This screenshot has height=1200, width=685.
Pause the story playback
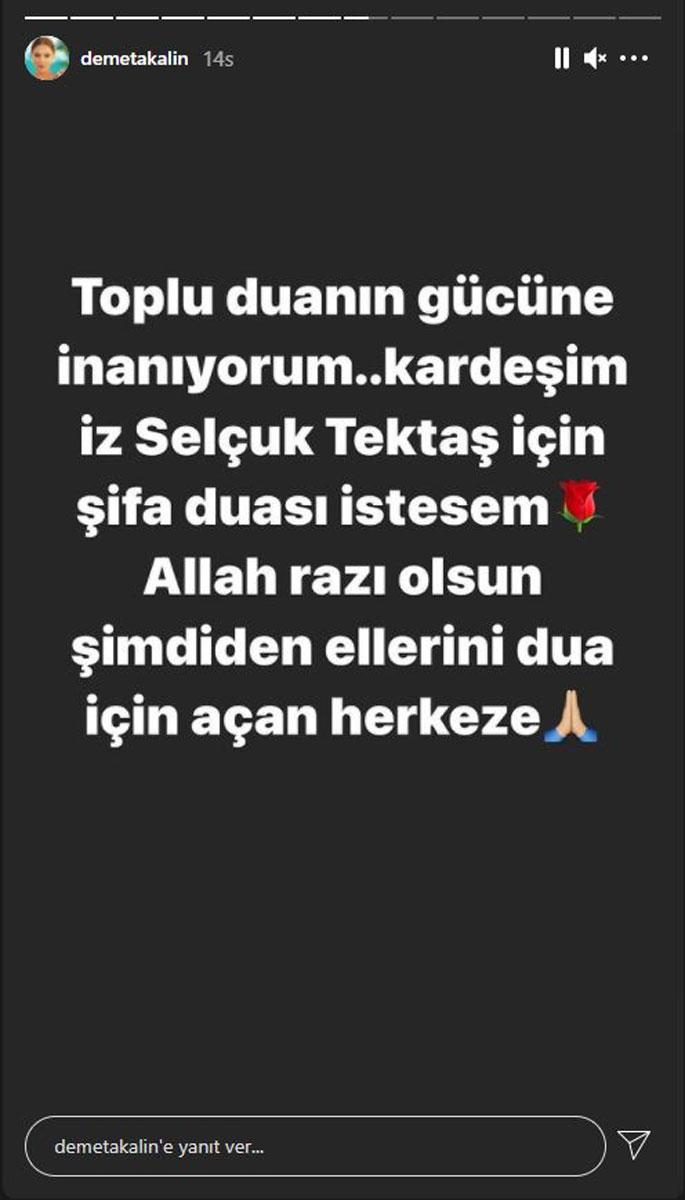pos(561,59)
